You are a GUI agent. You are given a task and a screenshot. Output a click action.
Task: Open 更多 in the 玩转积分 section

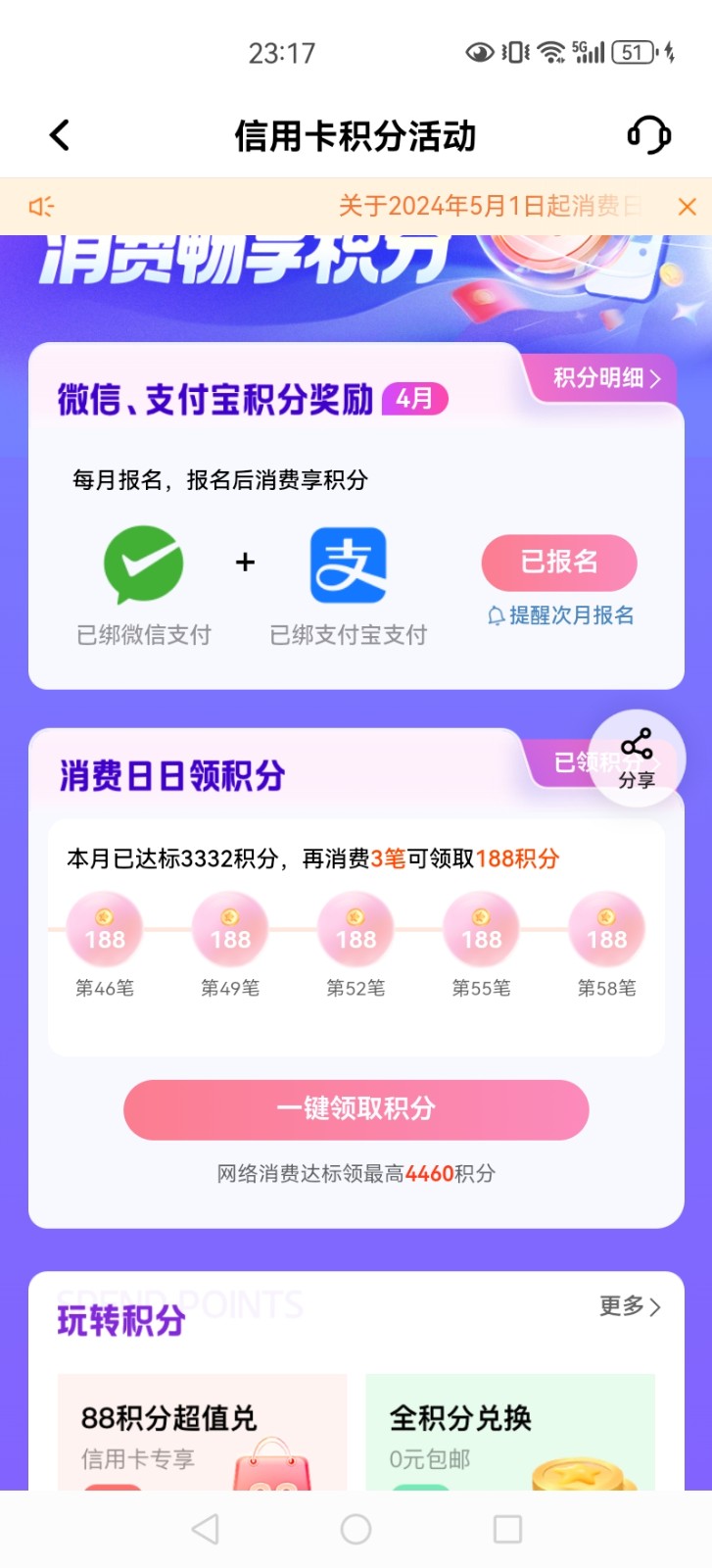[629, 1306]
